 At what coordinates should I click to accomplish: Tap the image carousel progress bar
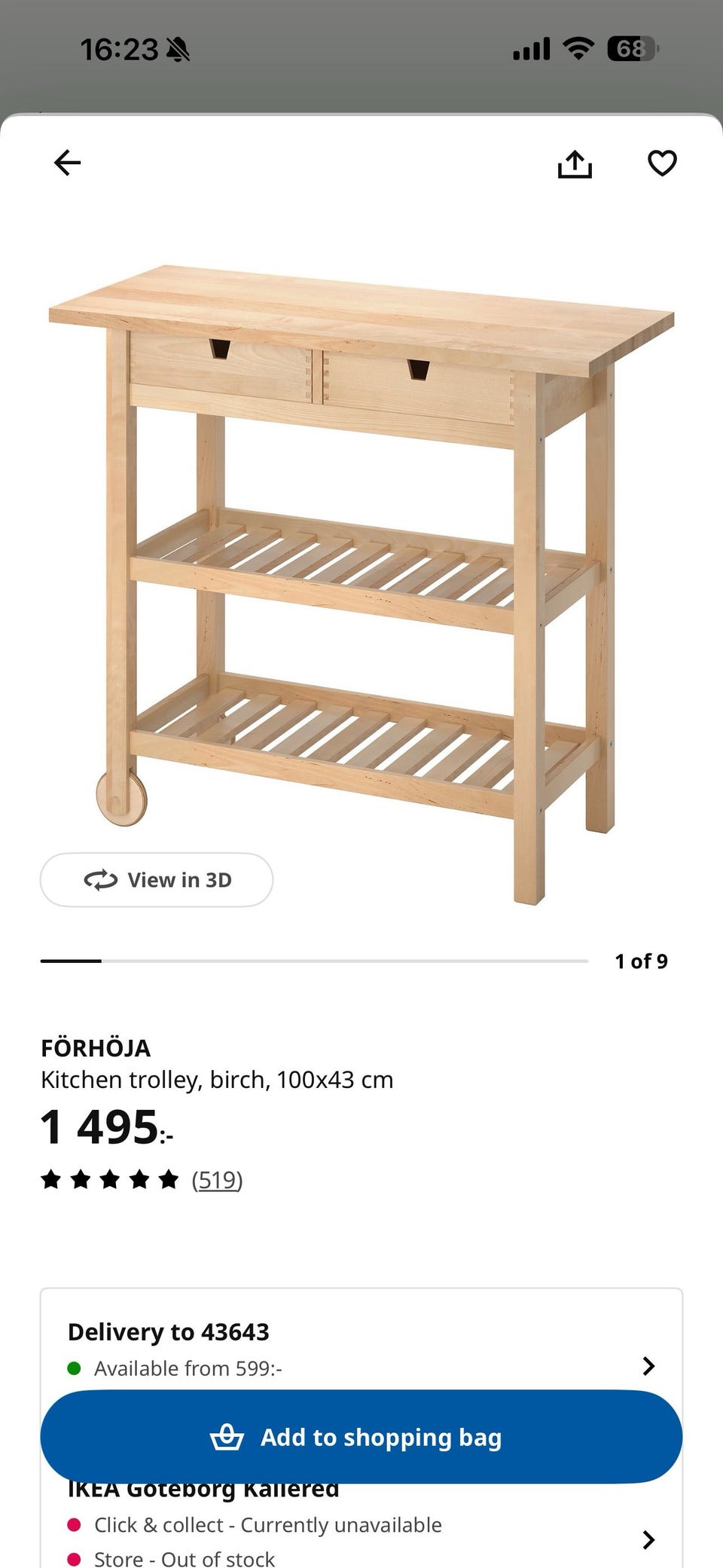[316, 961]
